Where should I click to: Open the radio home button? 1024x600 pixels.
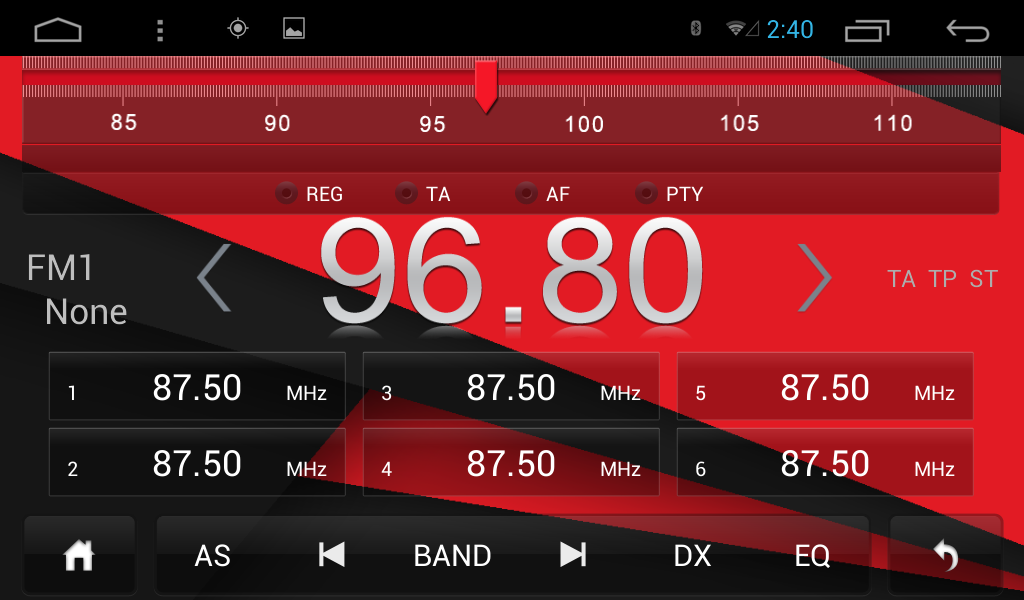click(79, 555)
